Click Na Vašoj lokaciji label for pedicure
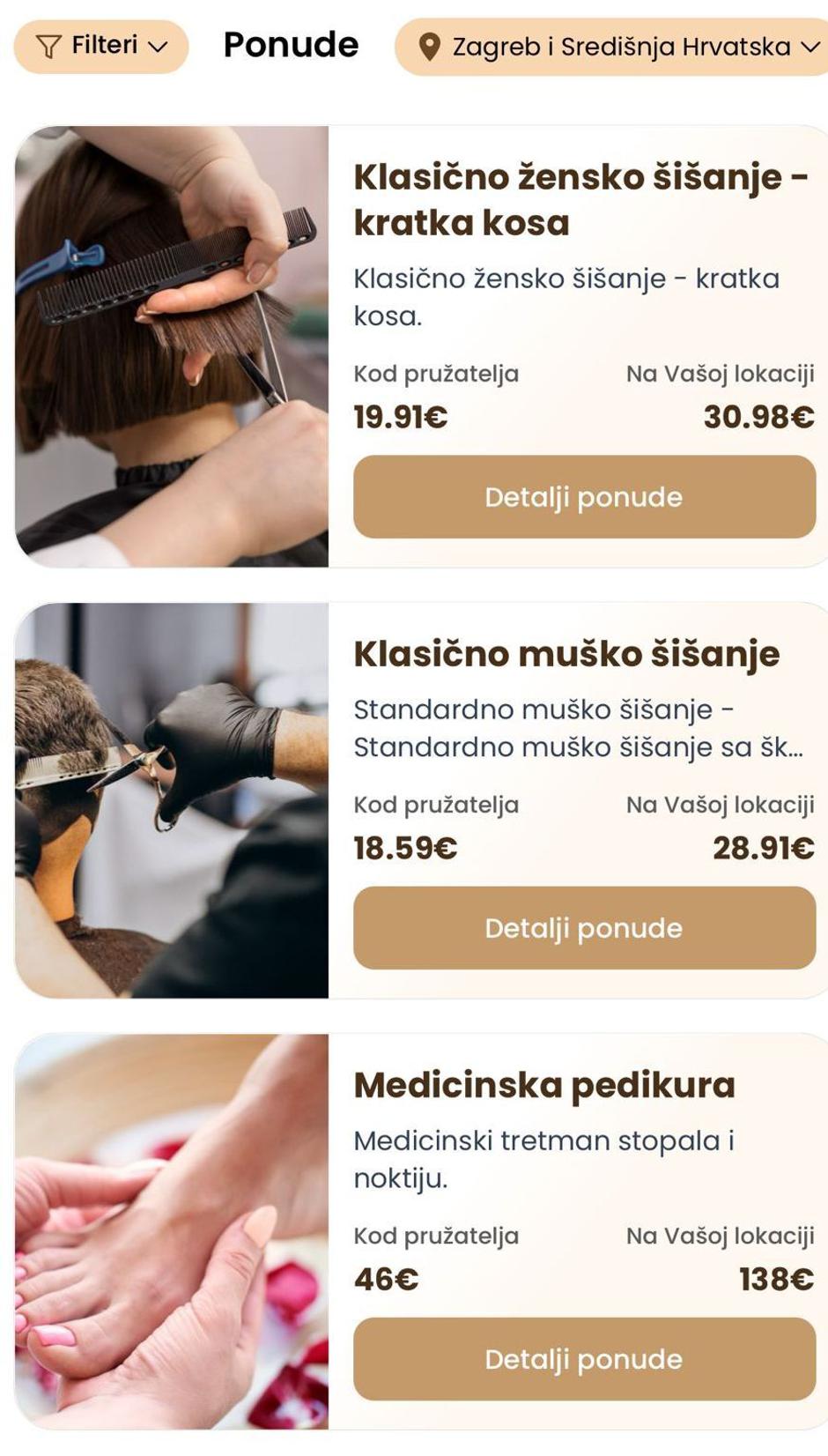Viewport: 828px width, 1456px height. (721, 1234)
